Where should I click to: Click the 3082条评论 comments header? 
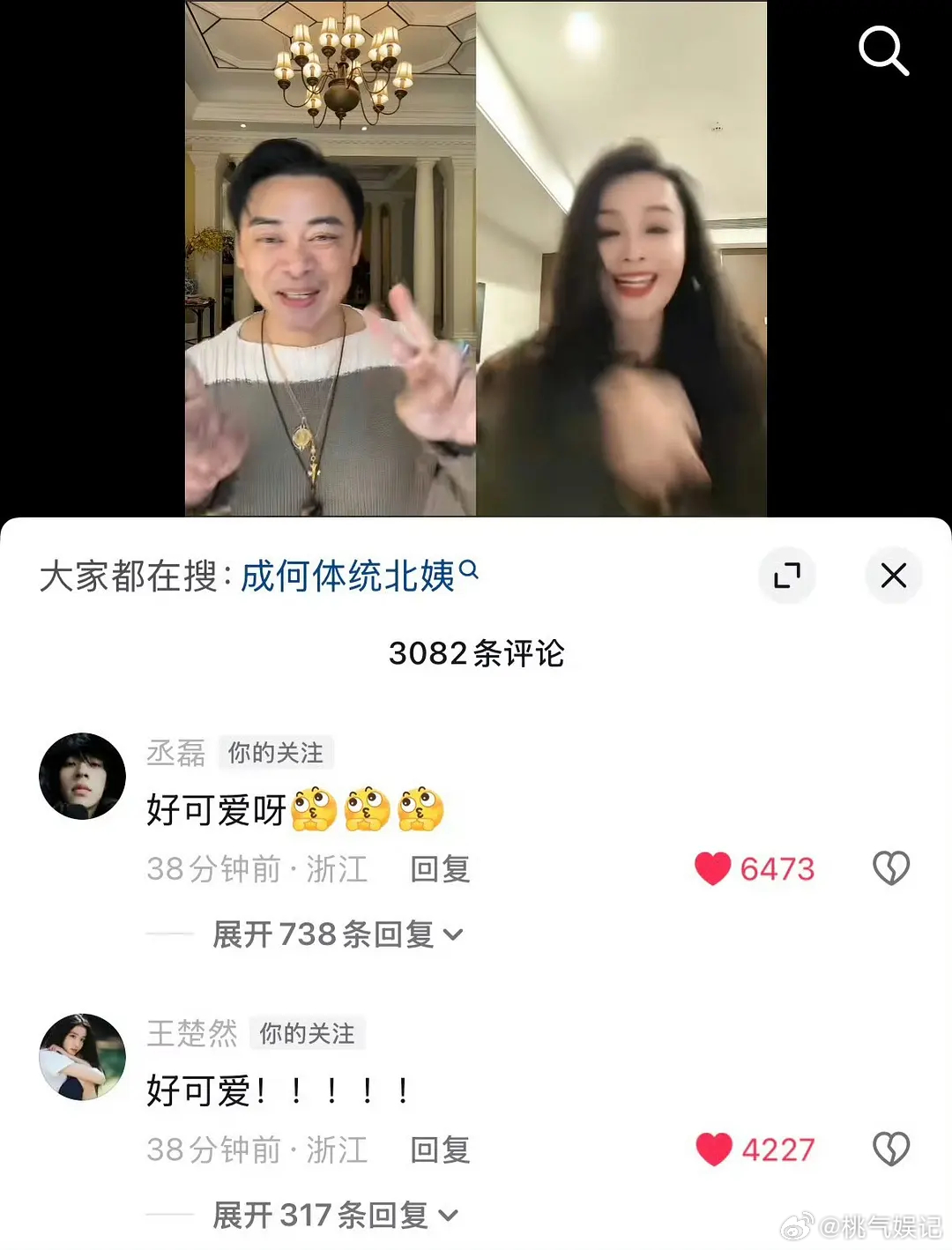pos(476,653)
